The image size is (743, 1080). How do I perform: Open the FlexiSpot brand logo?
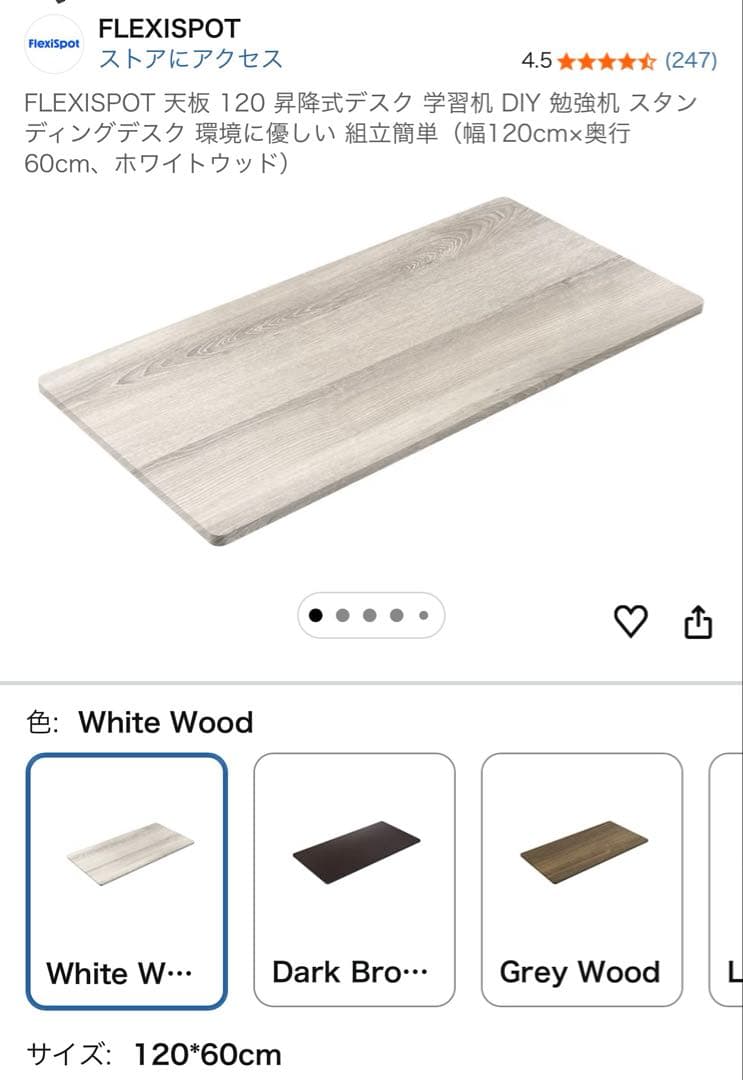pyautogui.click(x=53, y=44)
